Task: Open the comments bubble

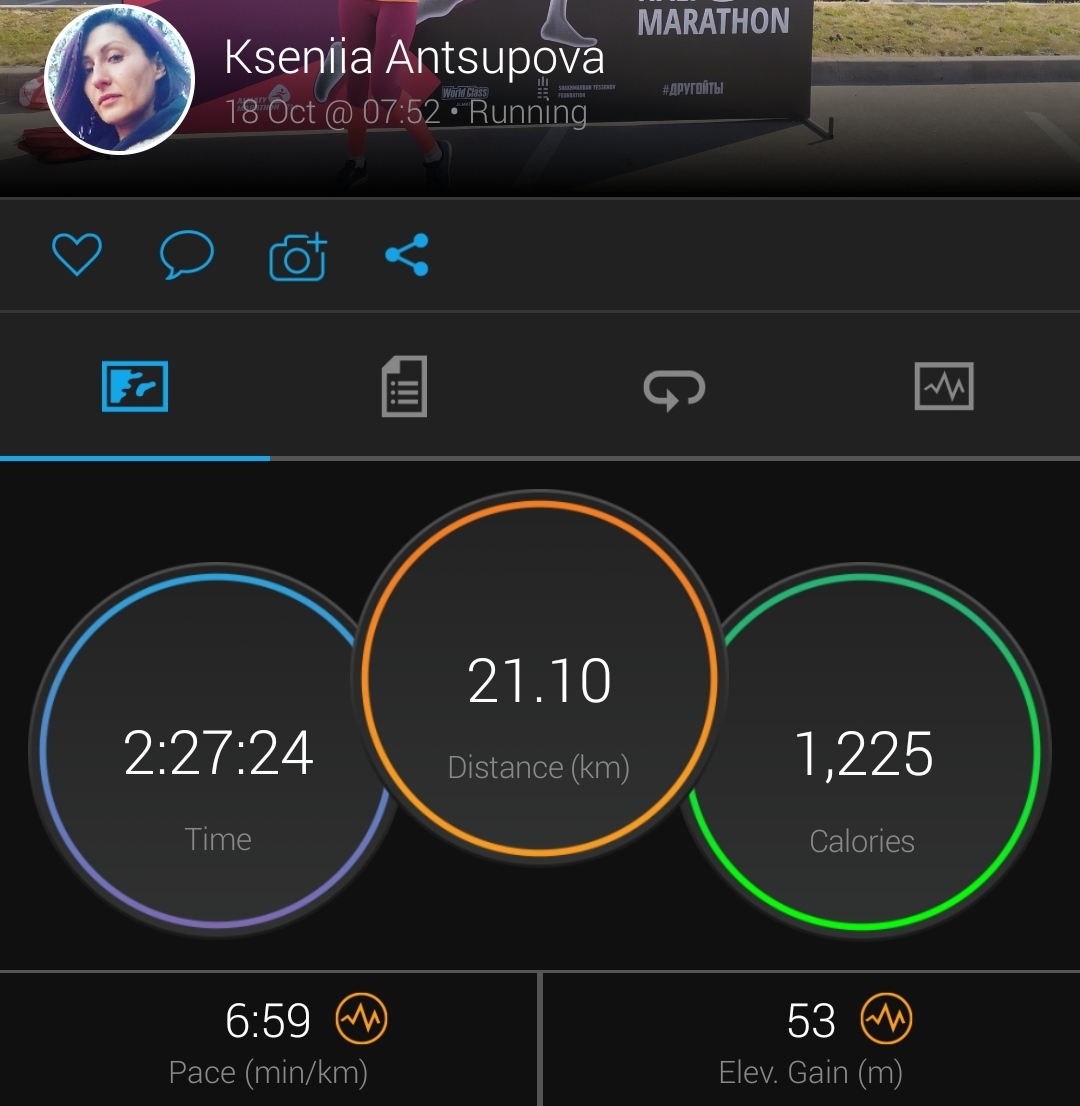Action: pyautogui.click(x=187, y=255)
